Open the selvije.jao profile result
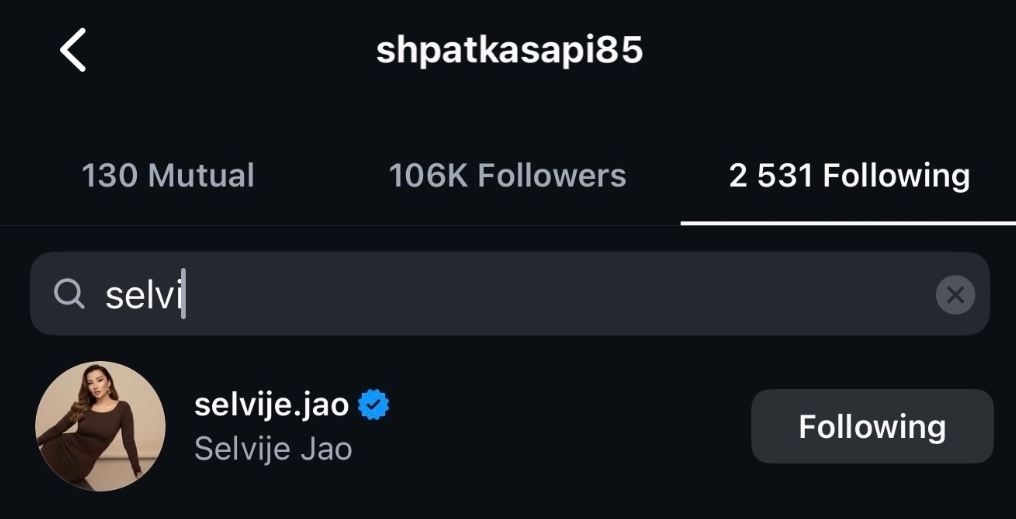1016x519 pixels. tap(272, 426)
